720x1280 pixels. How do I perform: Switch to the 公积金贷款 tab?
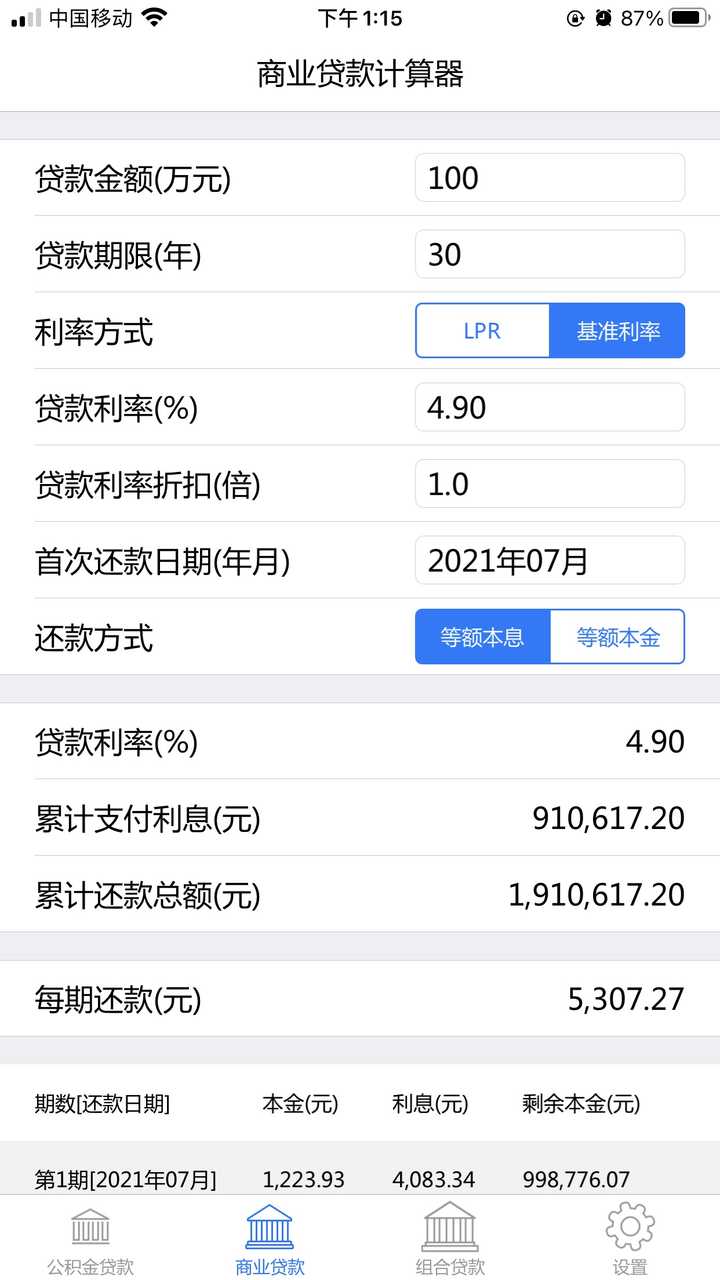89,1240
